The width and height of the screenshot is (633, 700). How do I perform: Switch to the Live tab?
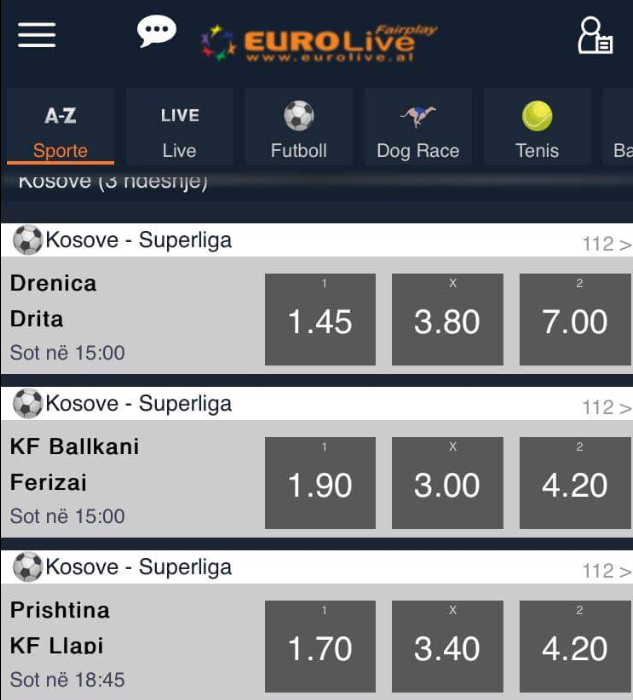pyautogui.click(x=179, y=127)
